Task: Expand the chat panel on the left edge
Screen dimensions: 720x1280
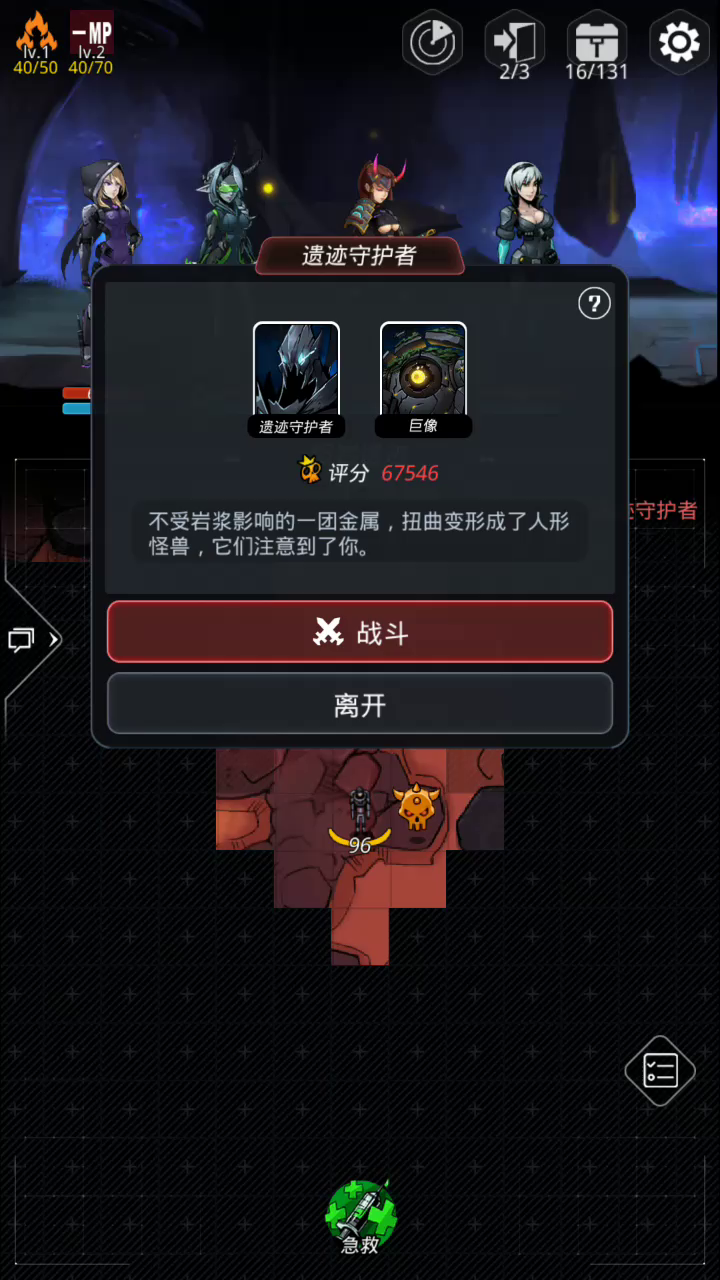Action: 30,640
